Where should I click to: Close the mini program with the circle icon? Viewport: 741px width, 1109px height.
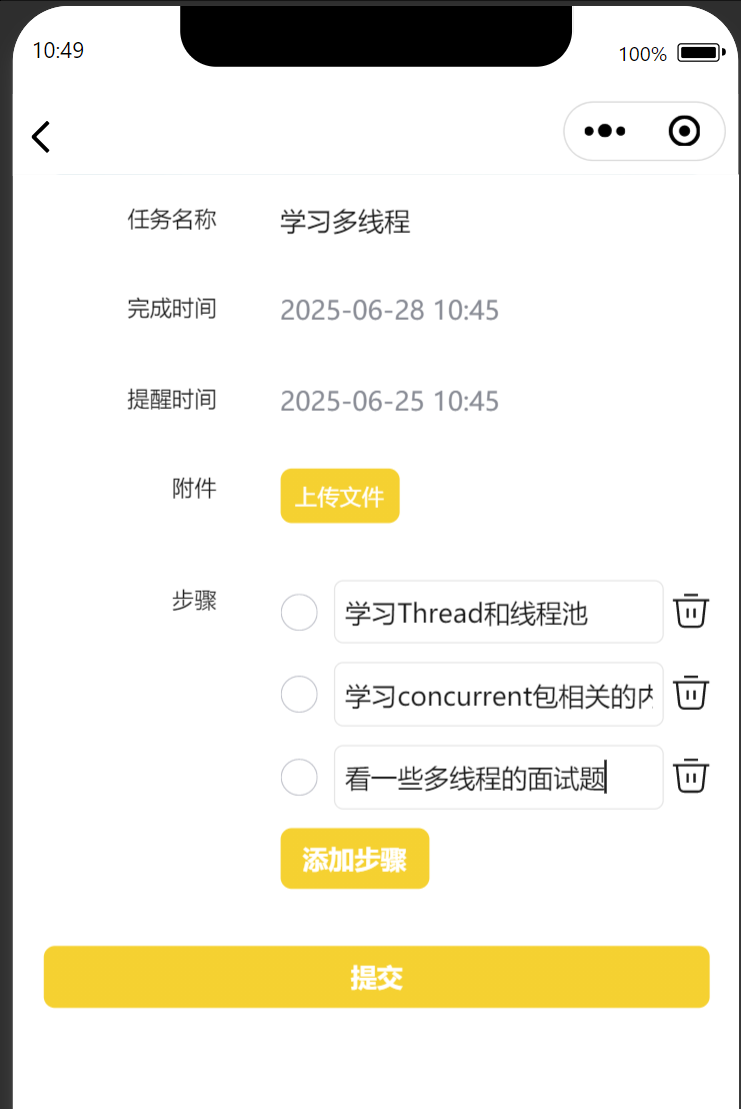684,131
